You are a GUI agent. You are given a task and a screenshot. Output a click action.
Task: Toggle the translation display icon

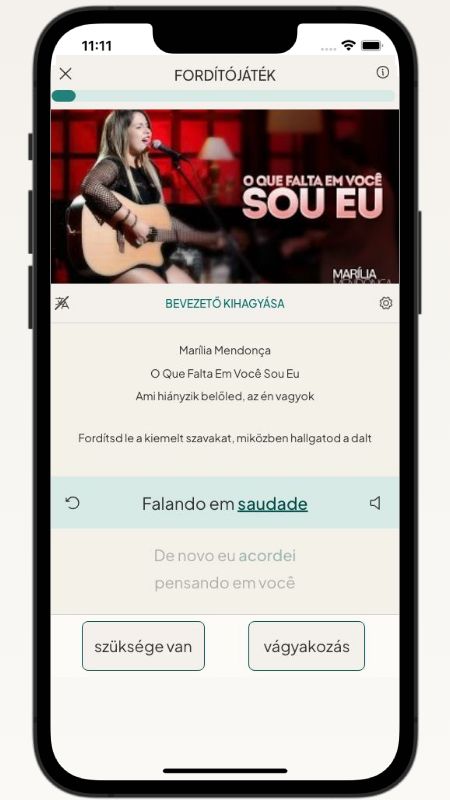click(x=62, y=303)
